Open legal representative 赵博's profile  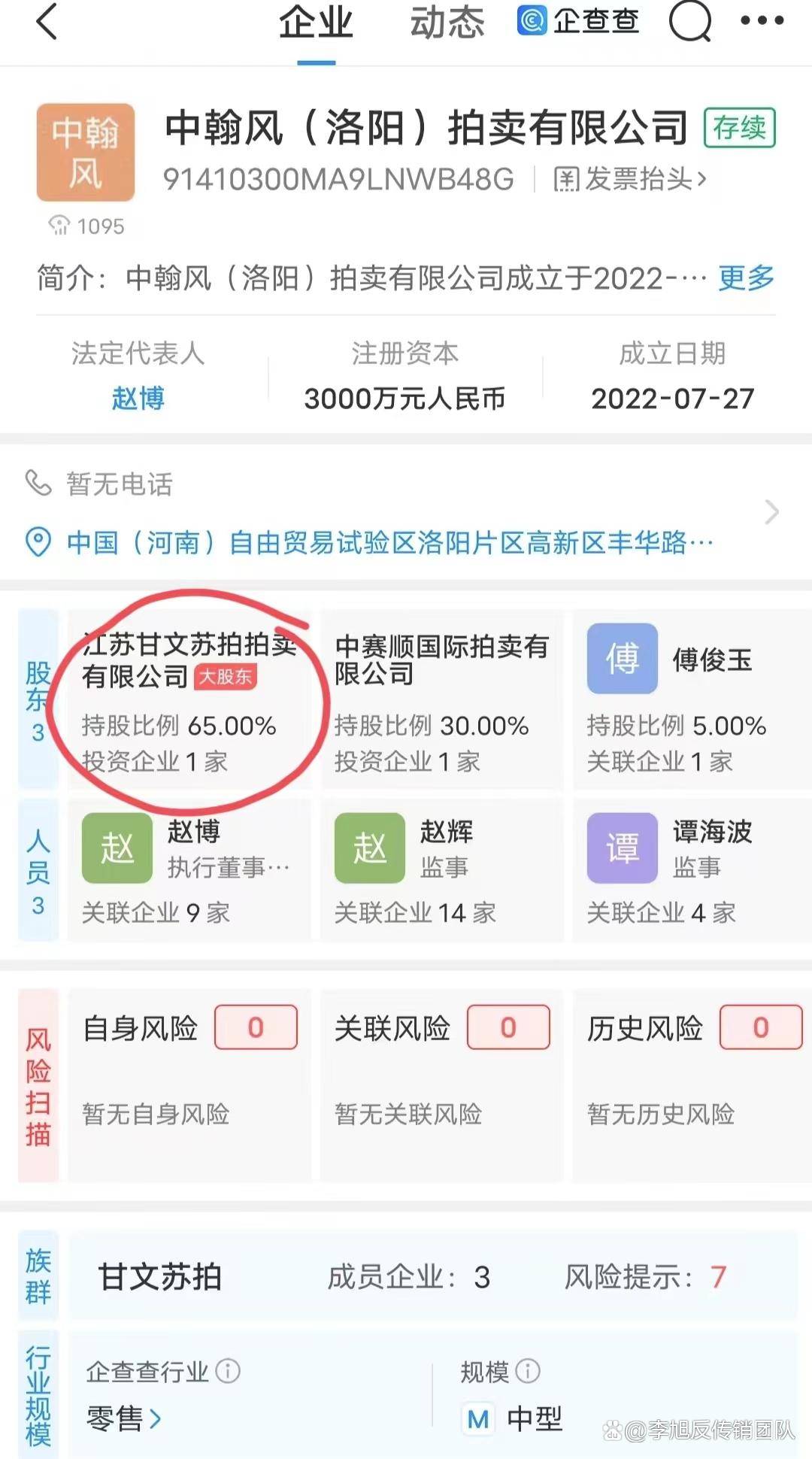click(x=138, y=398)
